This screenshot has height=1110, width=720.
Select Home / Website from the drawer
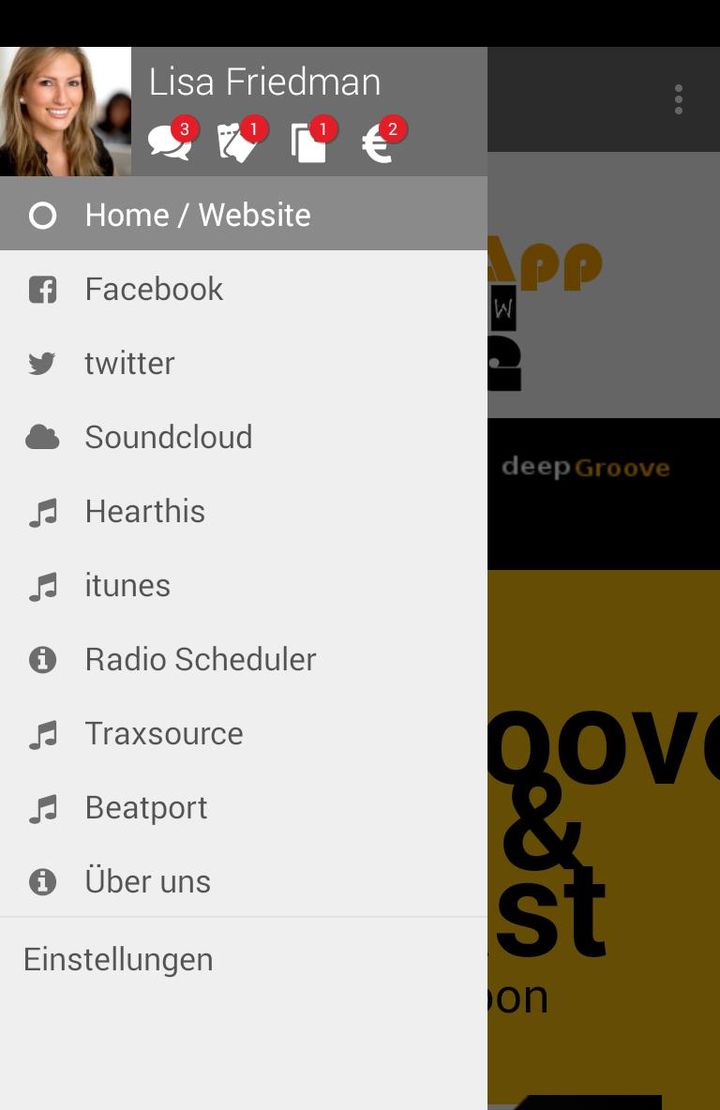coord(198,214)
